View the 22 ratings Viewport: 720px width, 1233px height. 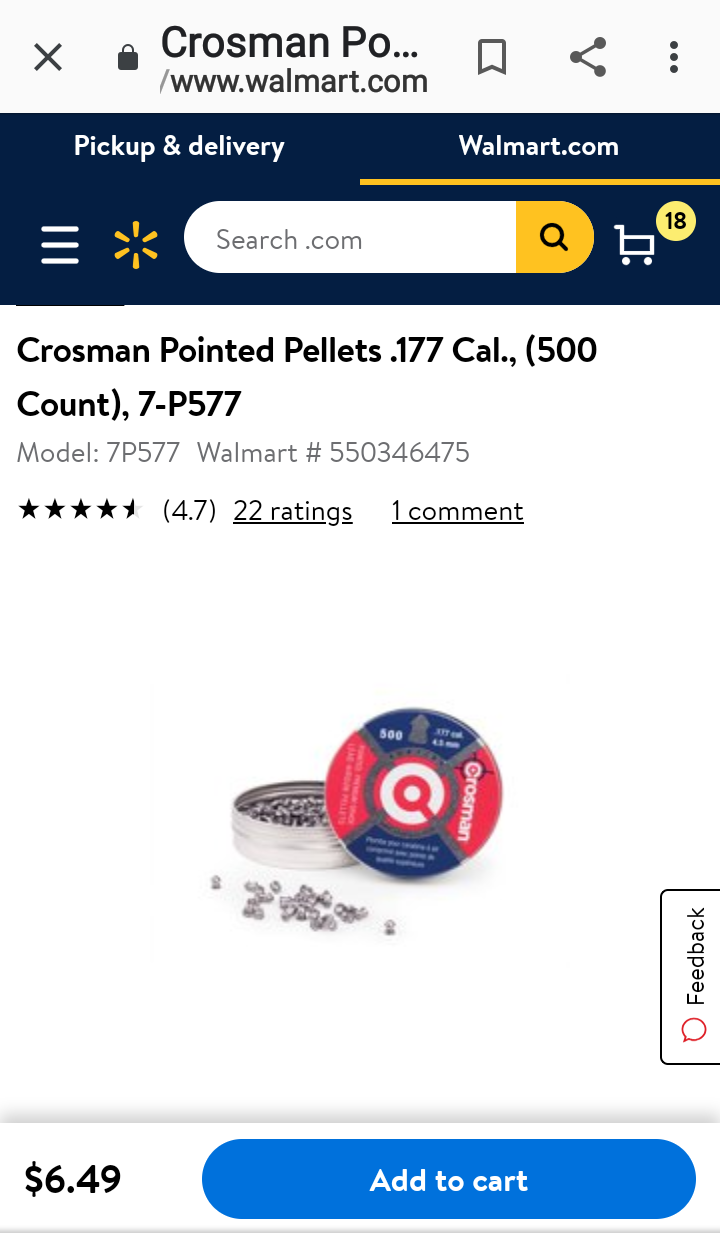coord(292,511)
